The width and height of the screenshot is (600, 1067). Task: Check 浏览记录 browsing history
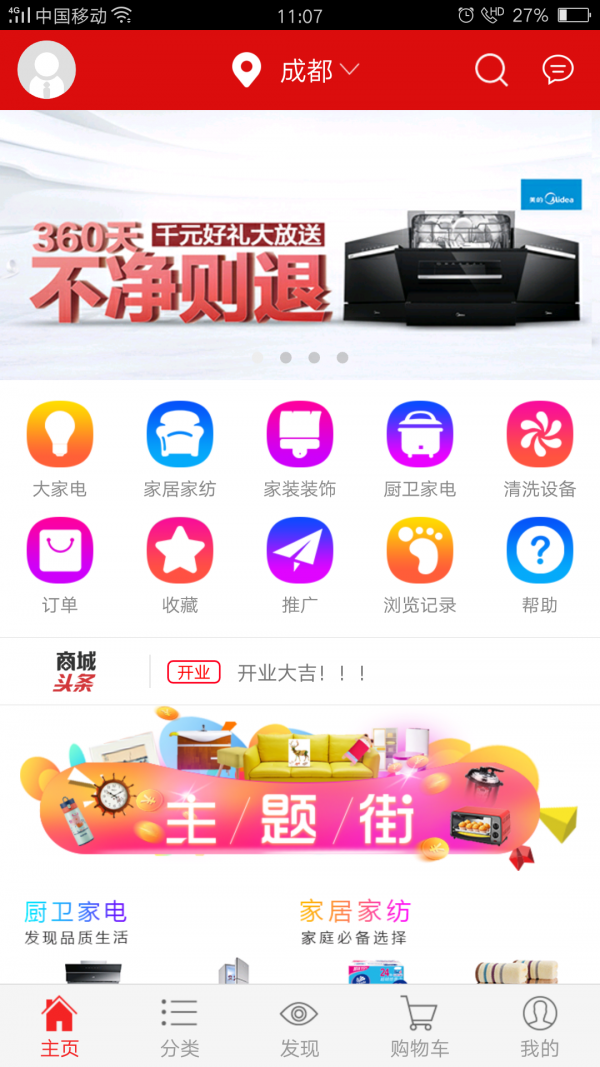tap(420, 564)
